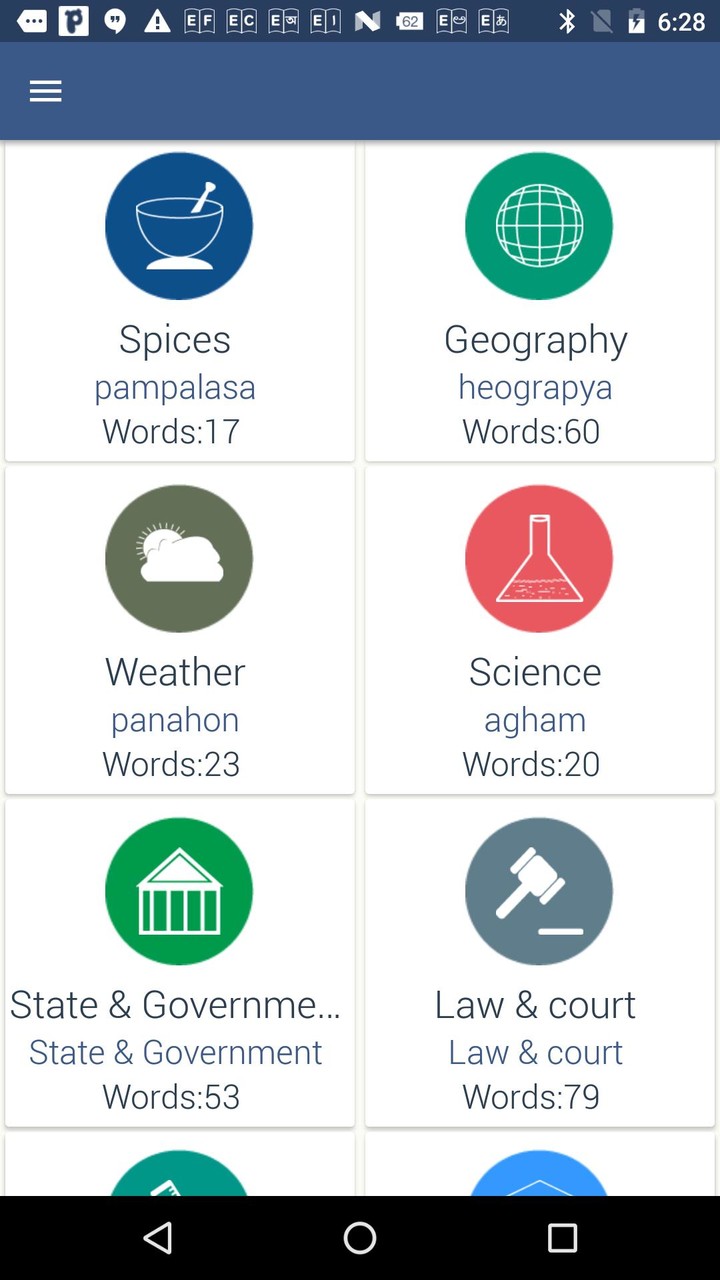Tap the Law & court gavel icon
The width and height of the screenshot is (720, 1280).
(538, 891)
